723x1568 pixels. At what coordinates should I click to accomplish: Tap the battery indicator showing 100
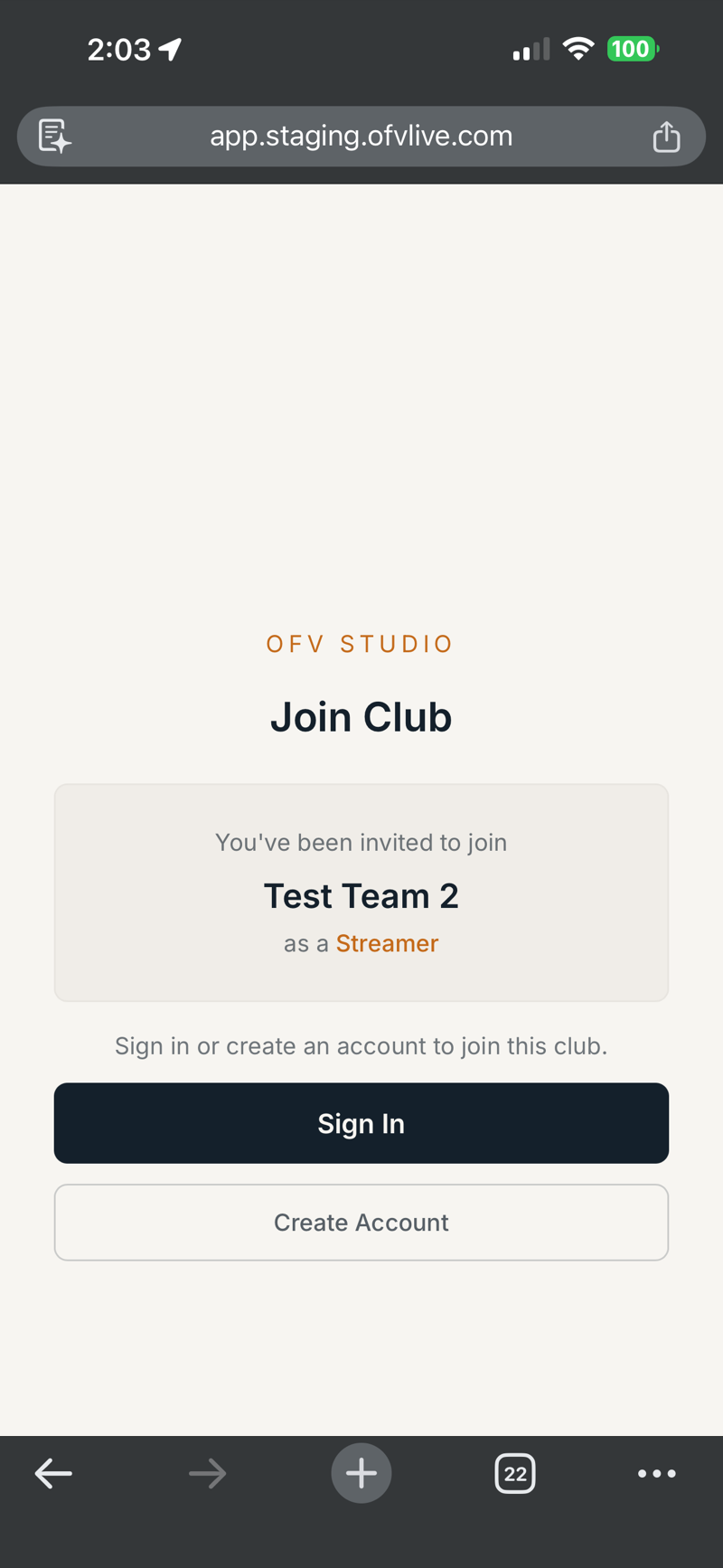pyautogui.click(x=633, y=48)
